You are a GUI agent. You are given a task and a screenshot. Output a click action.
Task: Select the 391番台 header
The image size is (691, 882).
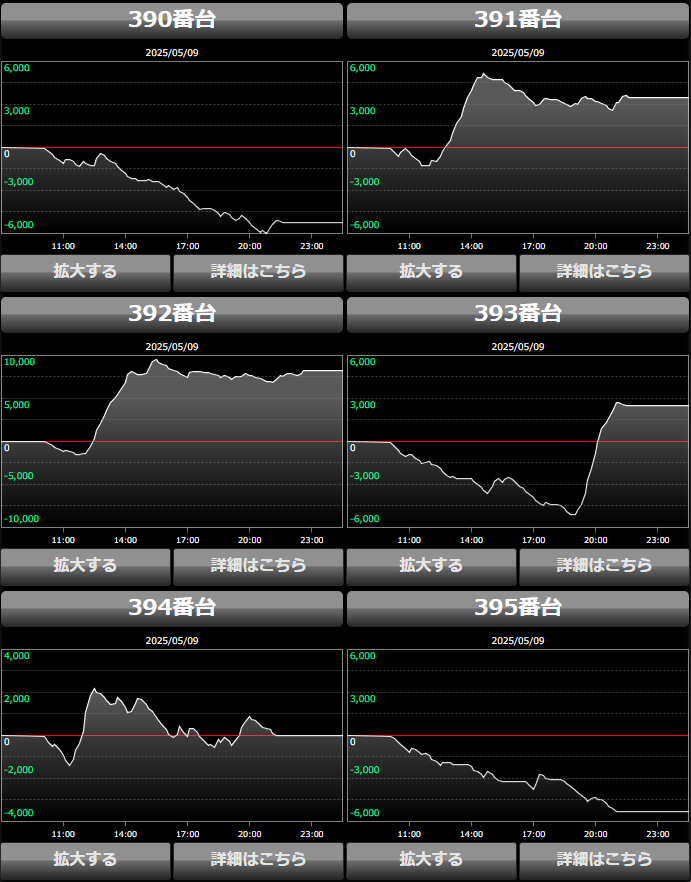click(x=517, y=20)
